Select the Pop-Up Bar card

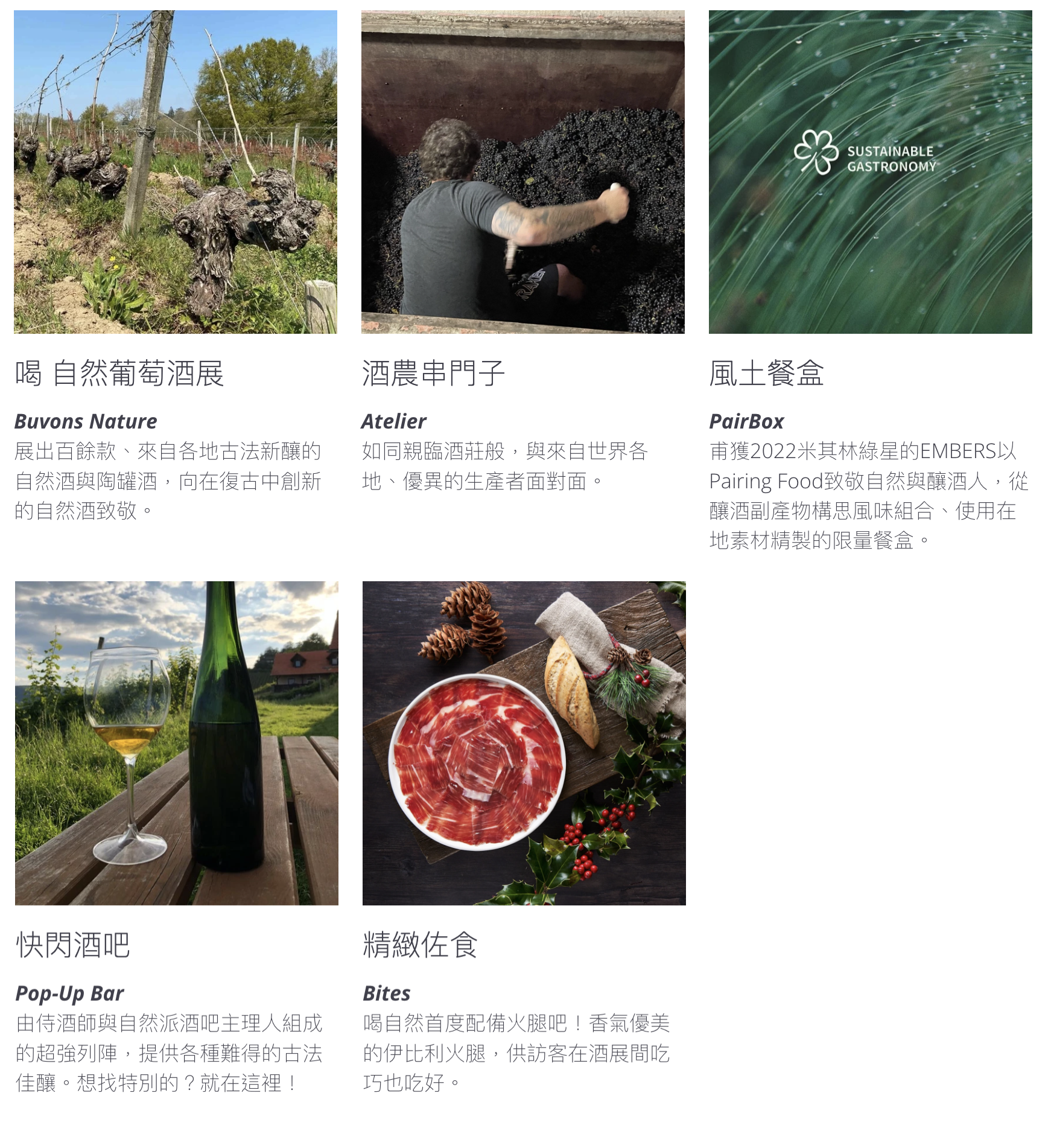click(176, 743)
